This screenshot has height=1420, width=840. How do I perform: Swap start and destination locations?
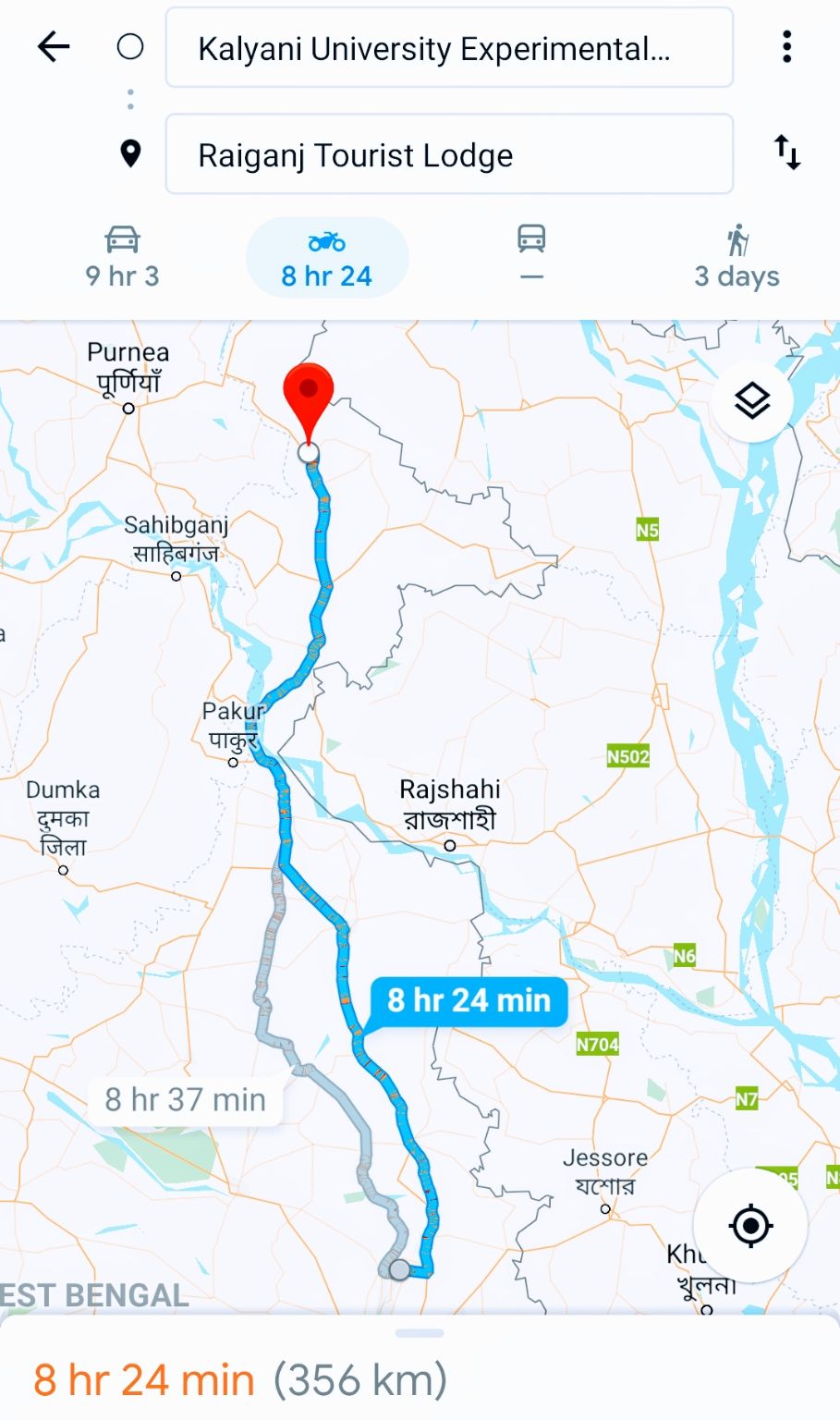(786, 153)
